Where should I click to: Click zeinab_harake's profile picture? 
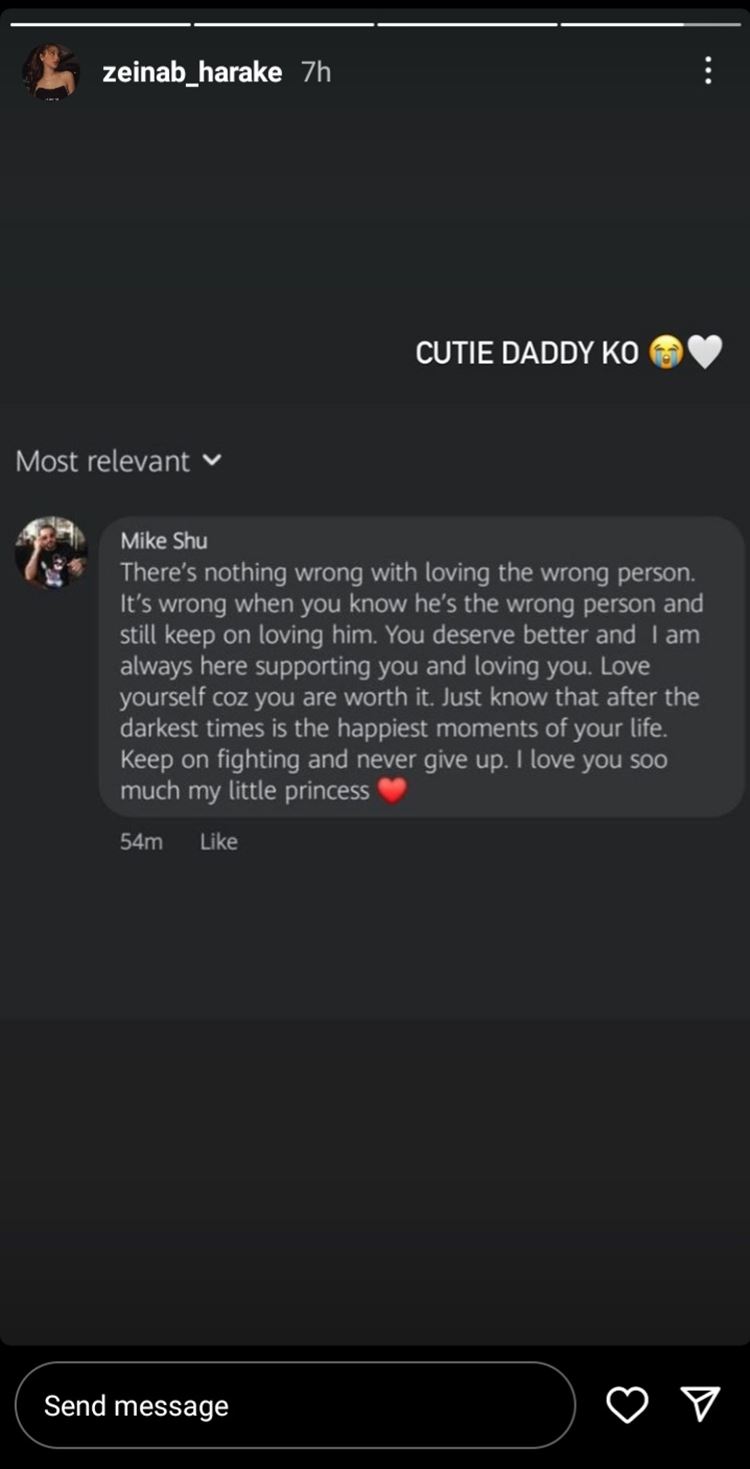coord(51,71)
